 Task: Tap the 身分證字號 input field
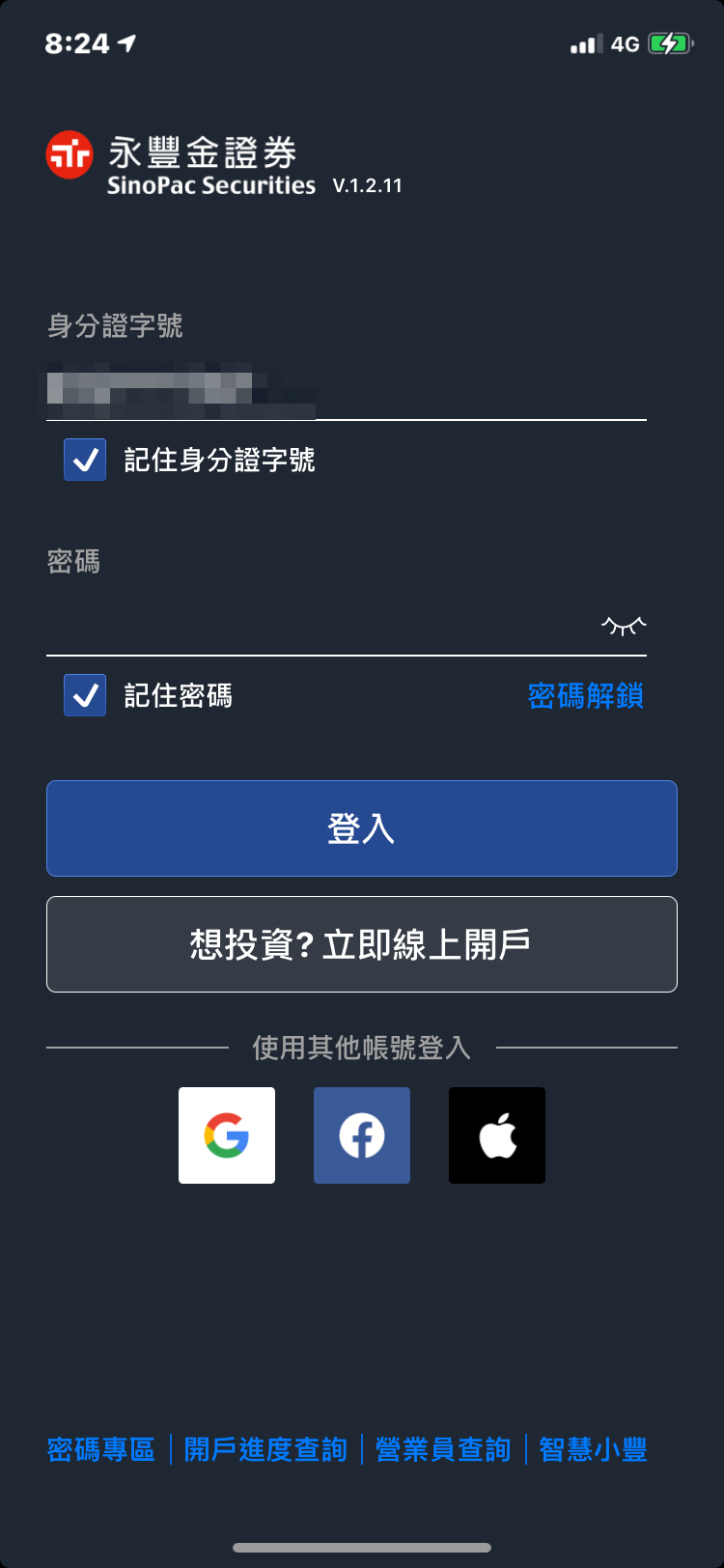(346, 391)
